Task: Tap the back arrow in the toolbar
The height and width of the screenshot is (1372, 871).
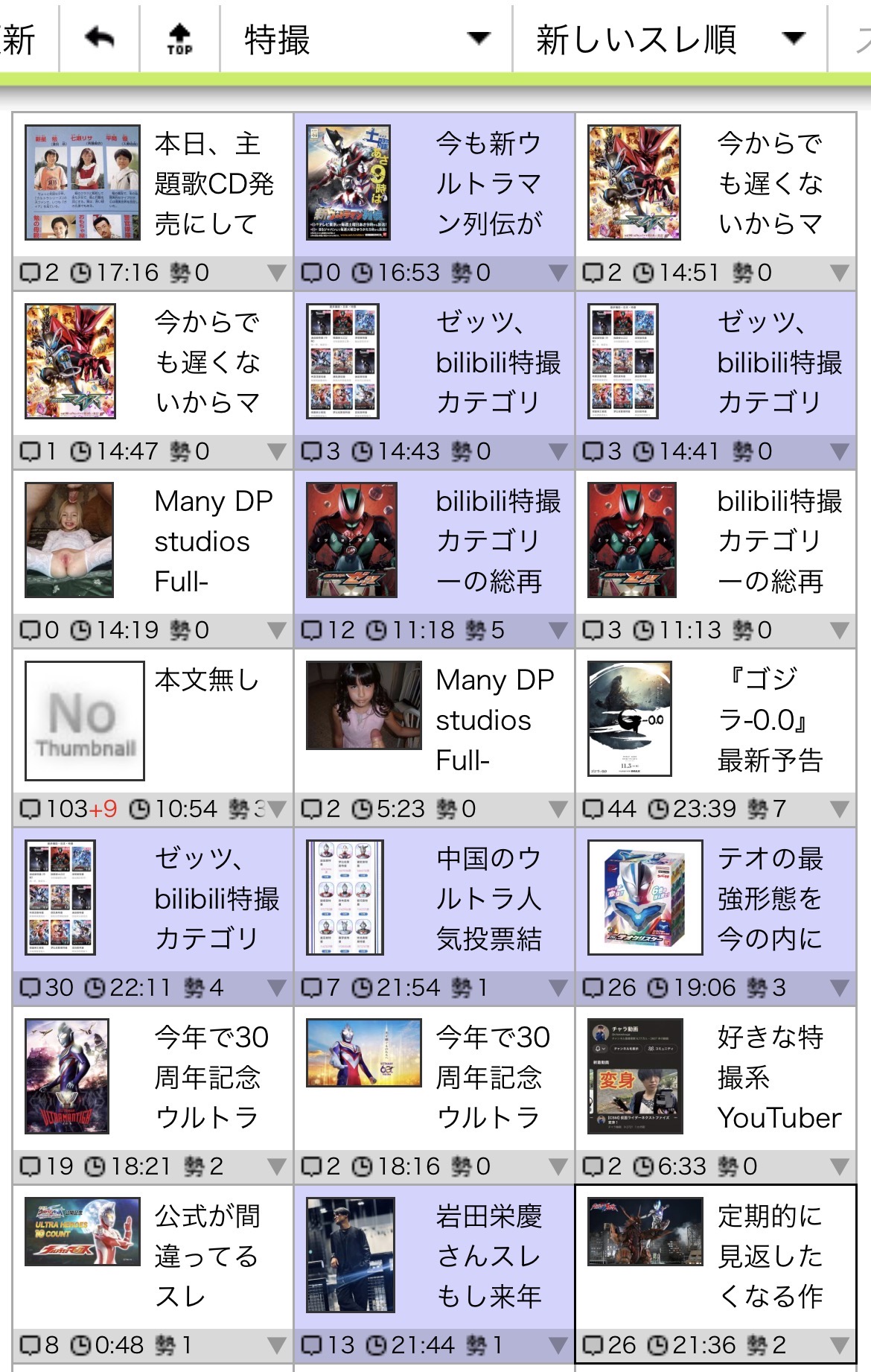Action: pos(100,38)
